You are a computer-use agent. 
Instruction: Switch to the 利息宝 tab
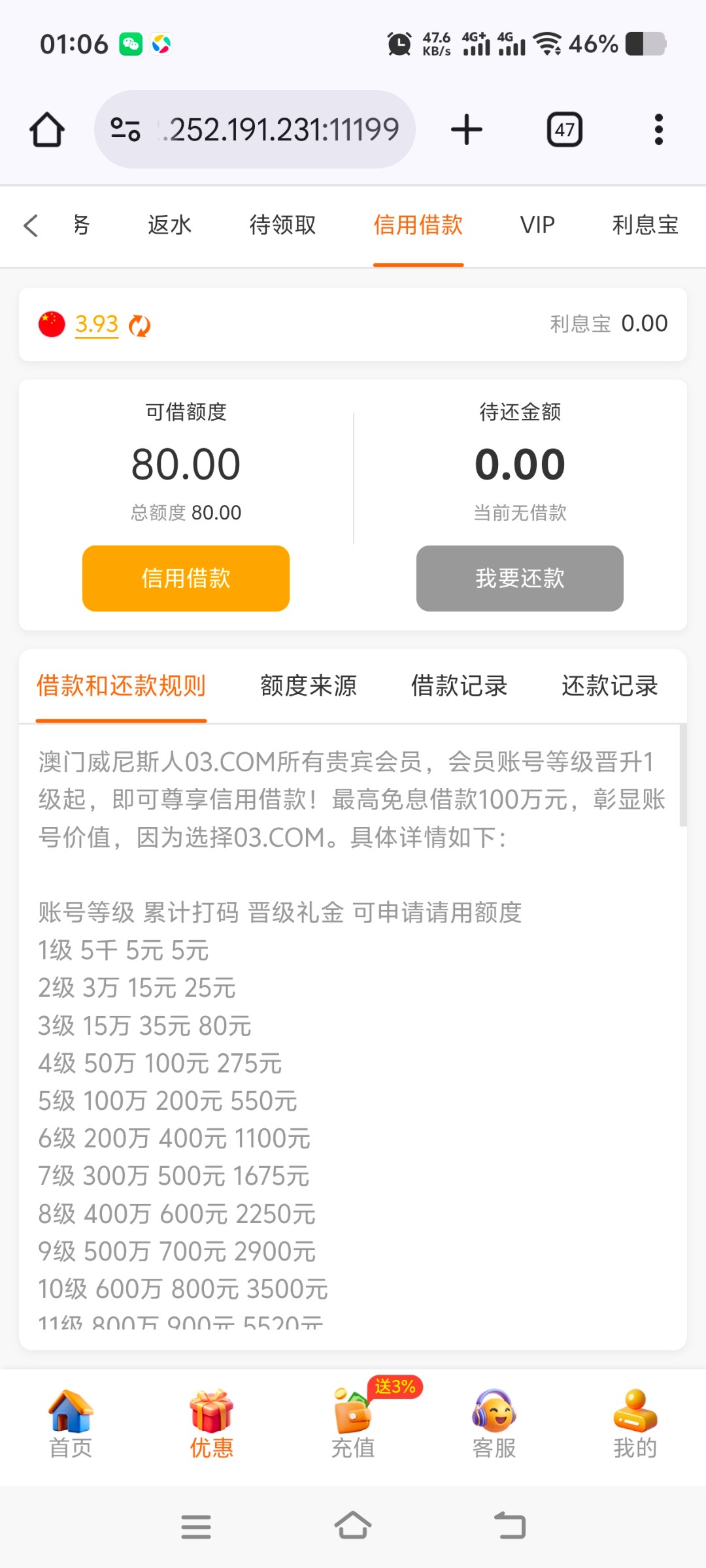coord(645,225)
